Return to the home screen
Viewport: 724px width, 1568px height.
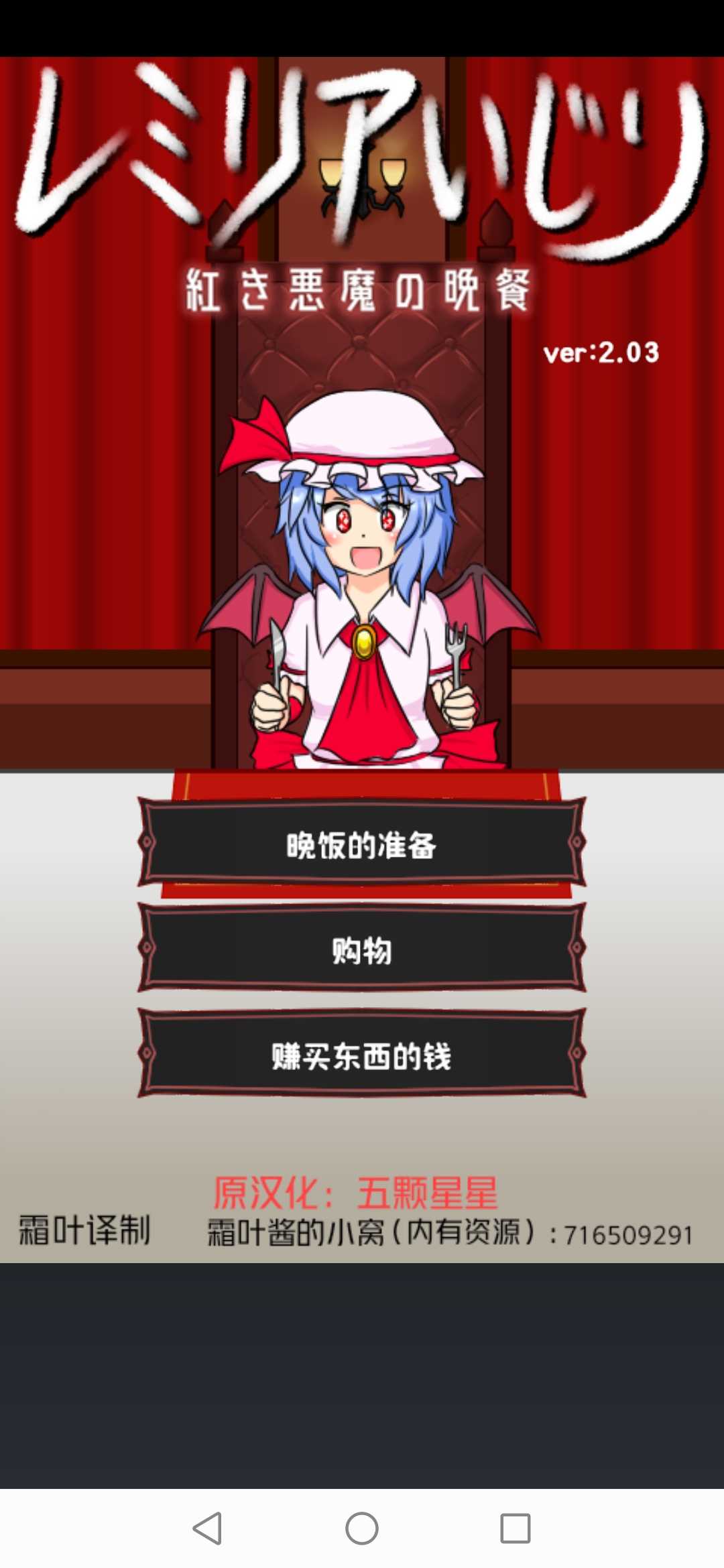pos(362,1528)
